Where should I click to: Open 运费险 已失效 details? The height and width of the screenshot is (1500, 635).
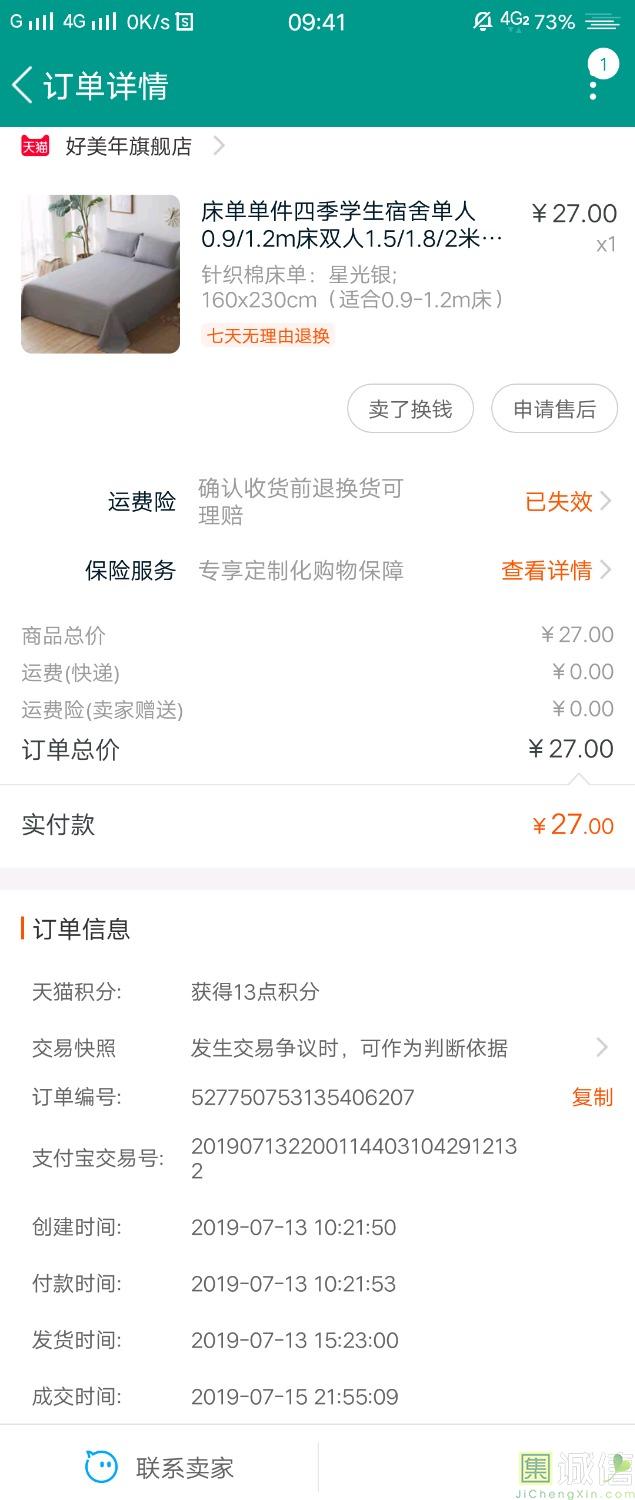(x=567, y=502)
